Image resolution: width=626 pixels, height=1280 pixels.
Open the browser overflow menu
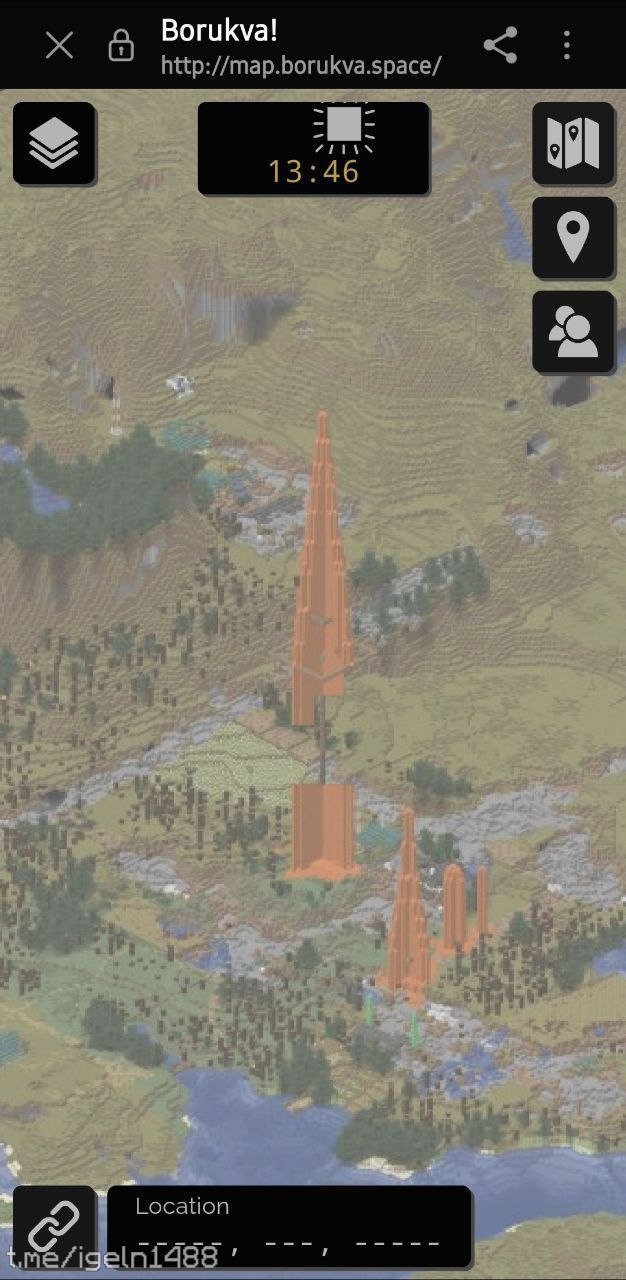(x=567, y=45)
